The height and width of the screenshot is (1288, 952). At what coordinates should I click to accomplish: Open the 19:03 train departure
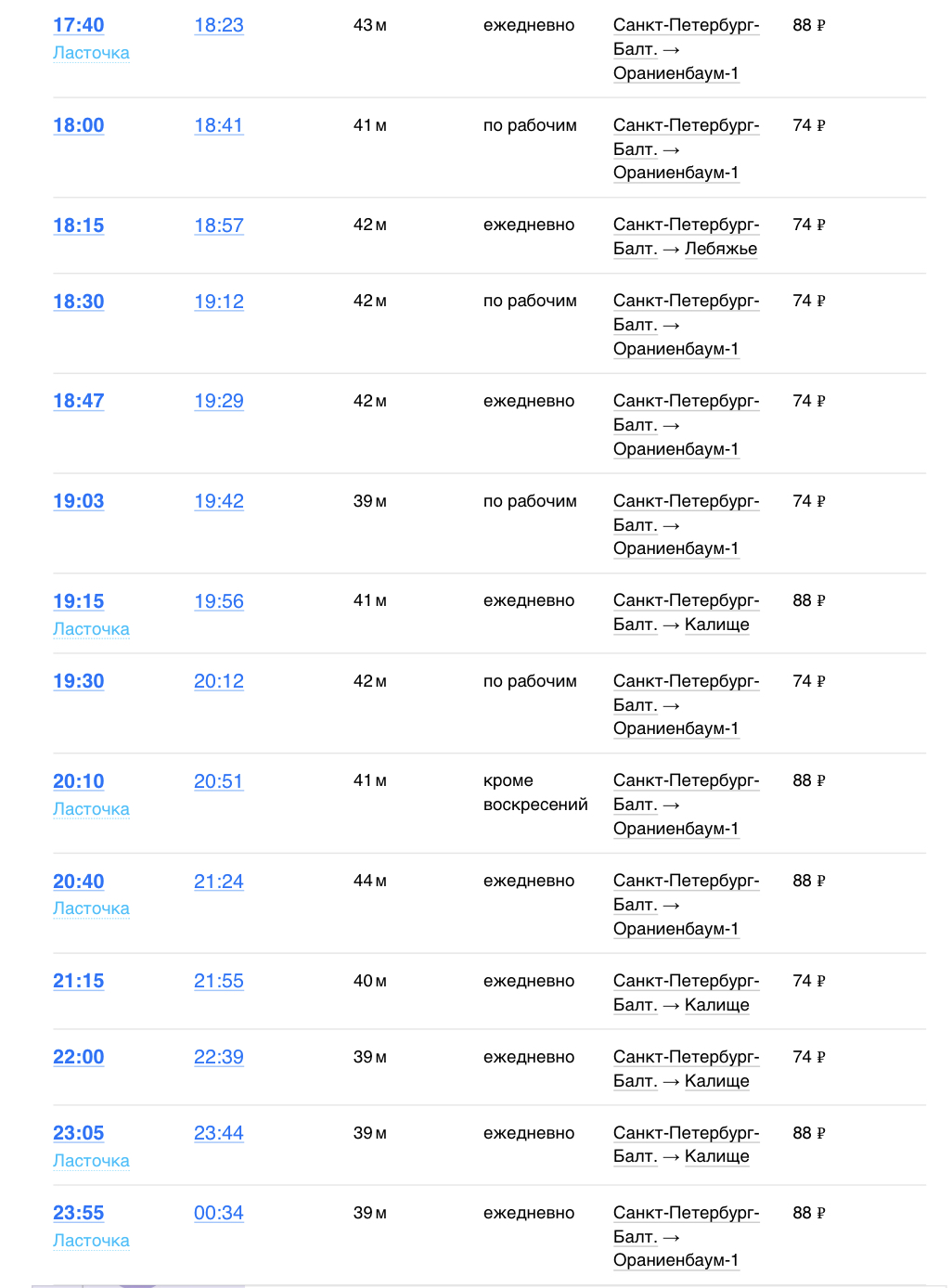[x=78, y=502]
